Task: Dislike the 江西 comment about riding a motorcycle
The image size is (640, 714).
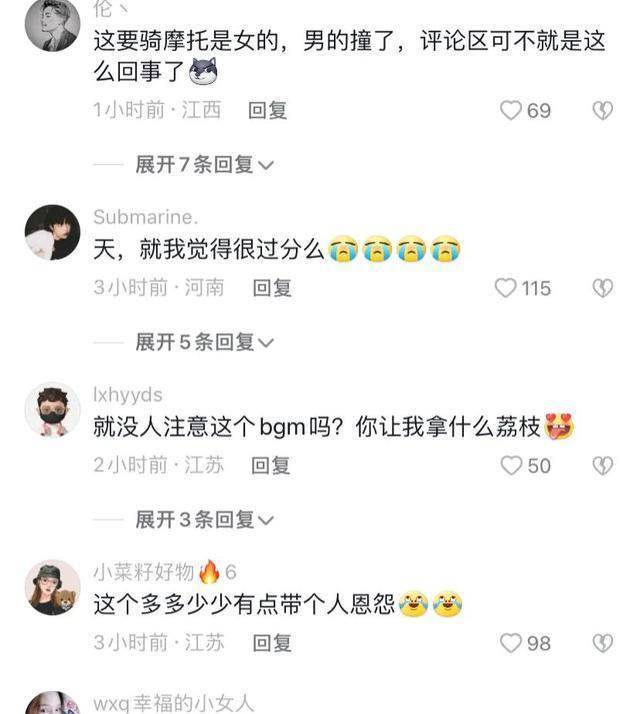Action: (602, 111)
